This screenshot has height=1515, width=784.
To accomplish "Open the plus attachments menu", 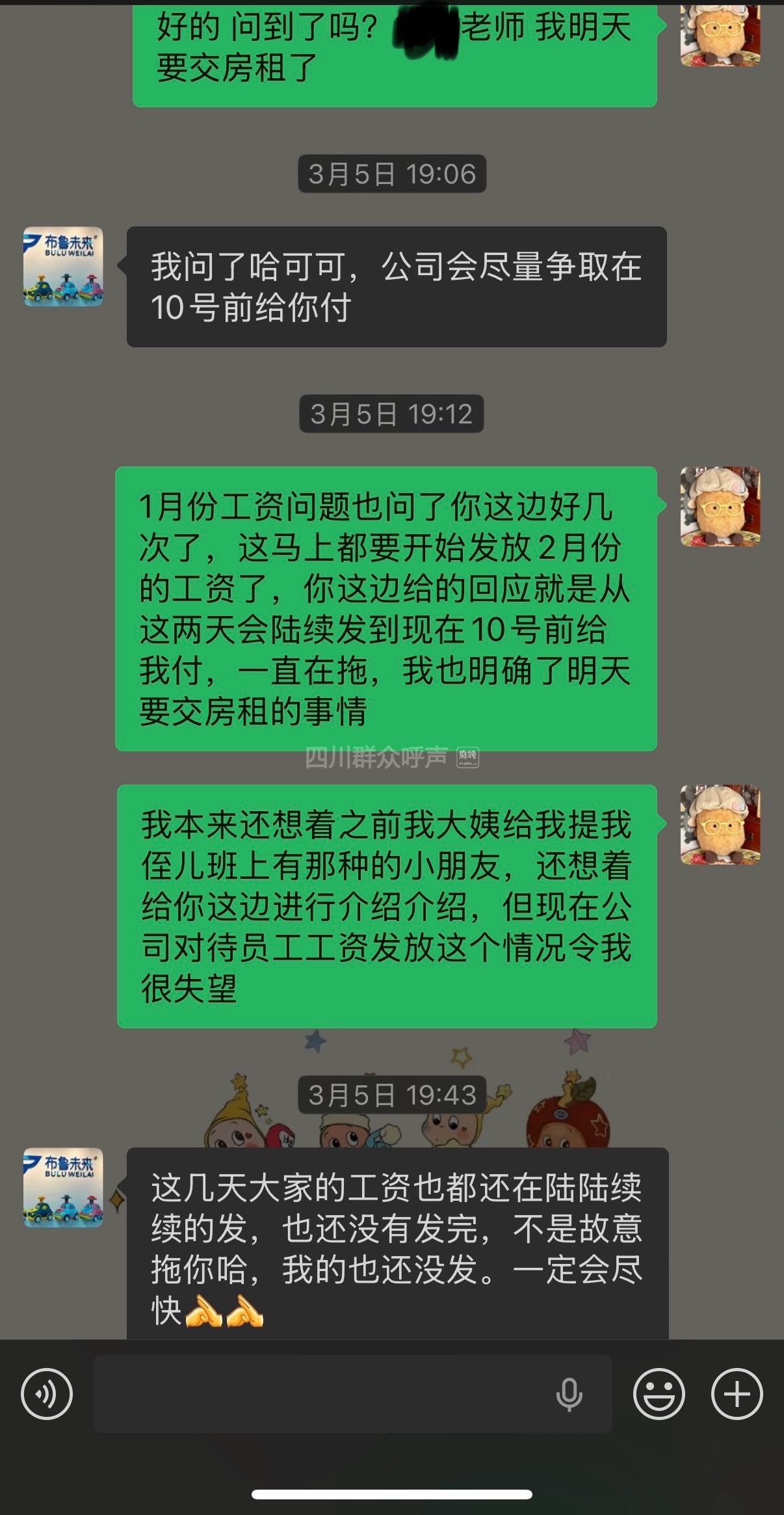I will coord(737,1394).
